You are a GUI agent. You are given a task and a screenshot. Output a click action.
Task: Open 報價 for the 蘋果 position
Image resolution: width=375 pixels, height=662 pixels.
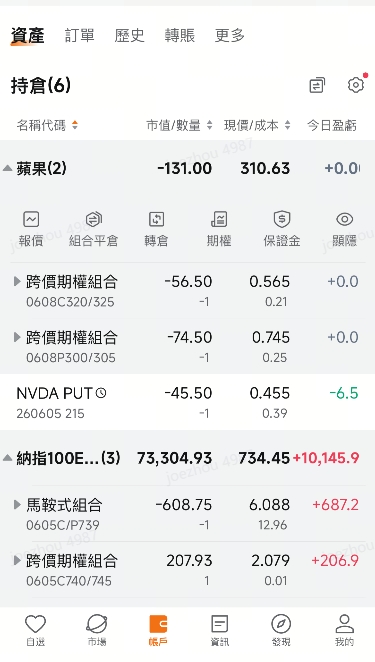pos(31,229)
